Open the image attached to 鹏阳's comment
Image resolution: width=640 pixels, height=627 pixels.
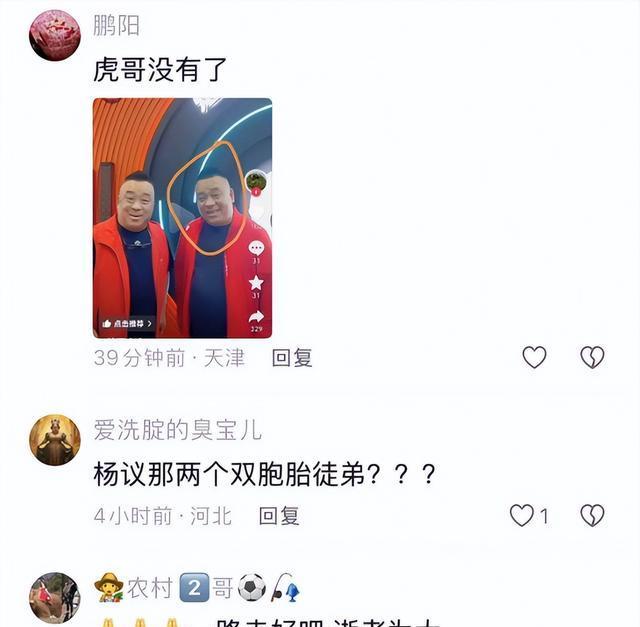182,218
